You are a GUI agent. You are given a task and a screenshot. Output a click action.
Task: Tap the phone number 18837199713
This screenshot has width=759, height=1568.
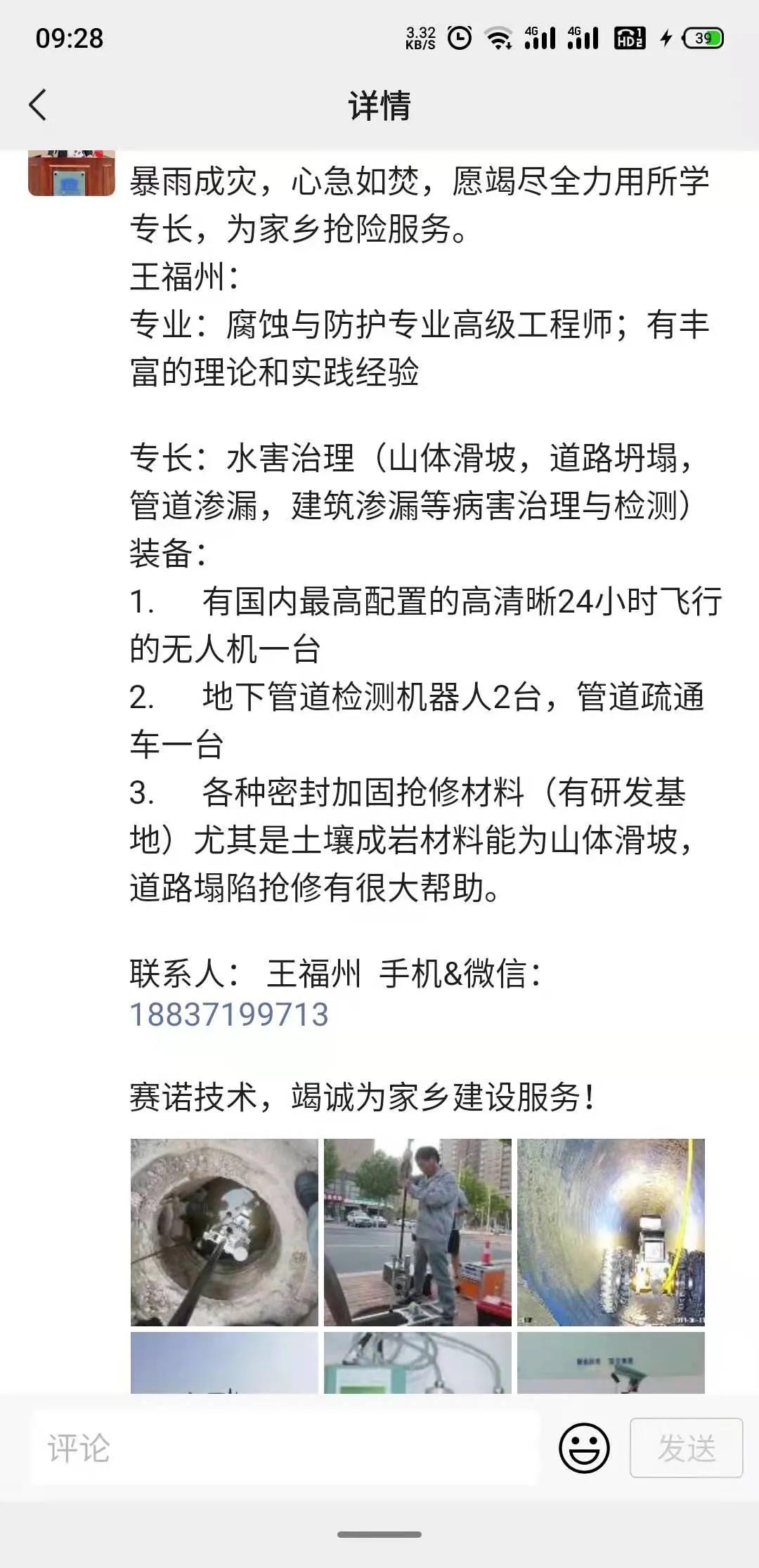(x=229, y=1014)
